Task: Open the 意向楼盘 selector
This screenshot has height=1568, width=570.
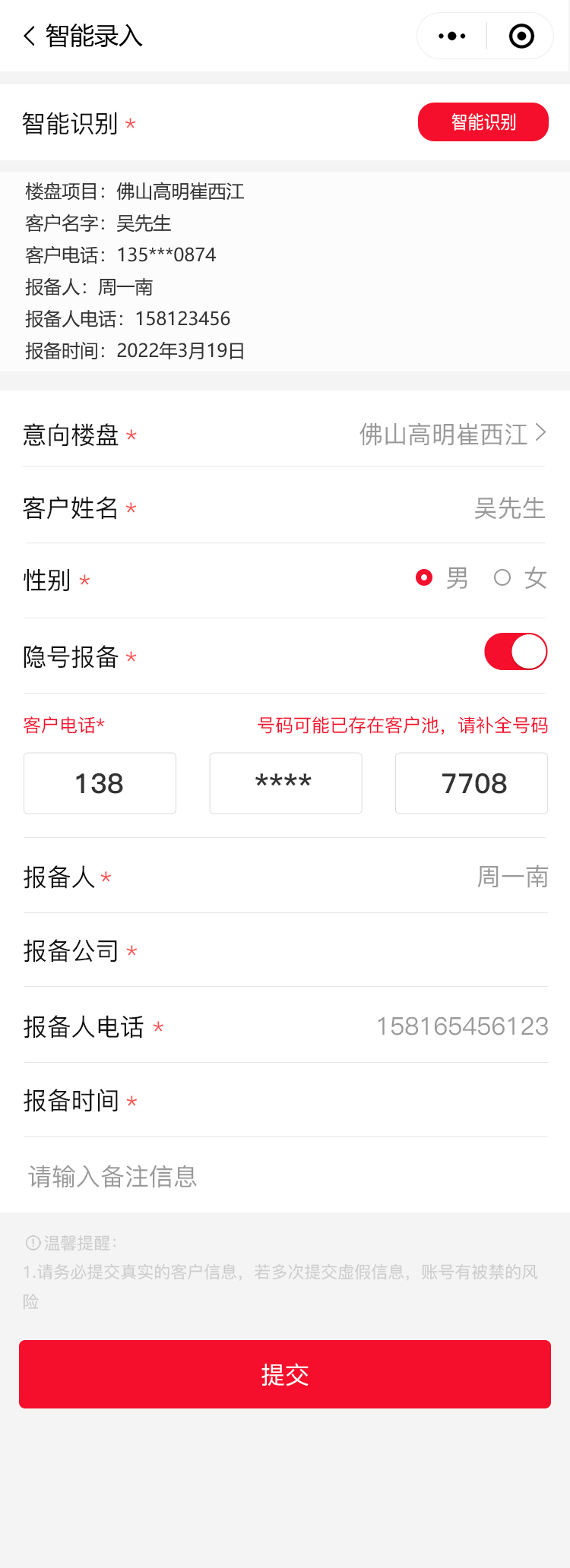Action: tap(452, 435)
